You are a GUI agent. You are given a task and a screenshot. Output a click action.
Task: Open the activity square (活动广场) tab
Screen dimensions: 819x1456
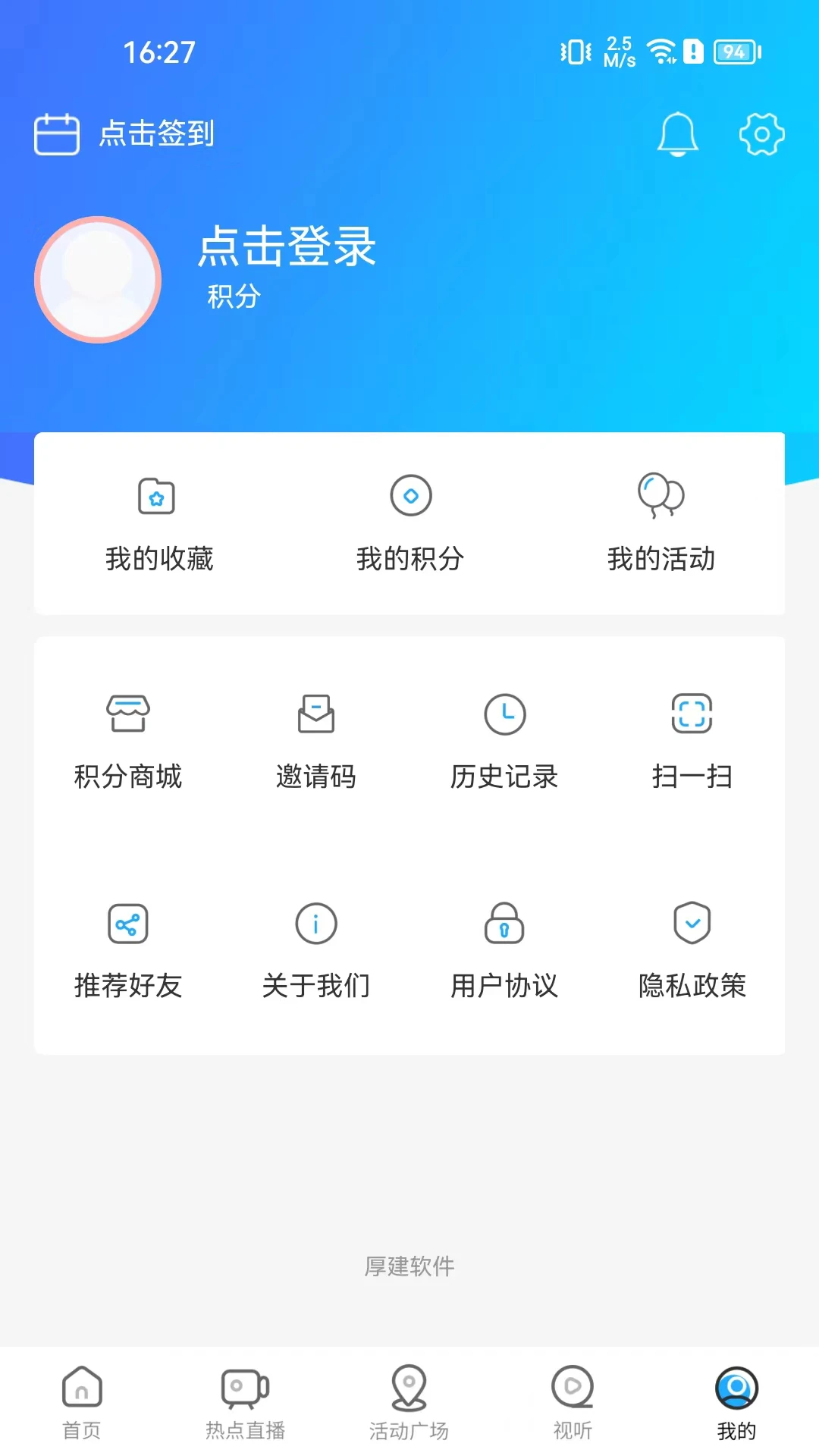pos(409,1403)
